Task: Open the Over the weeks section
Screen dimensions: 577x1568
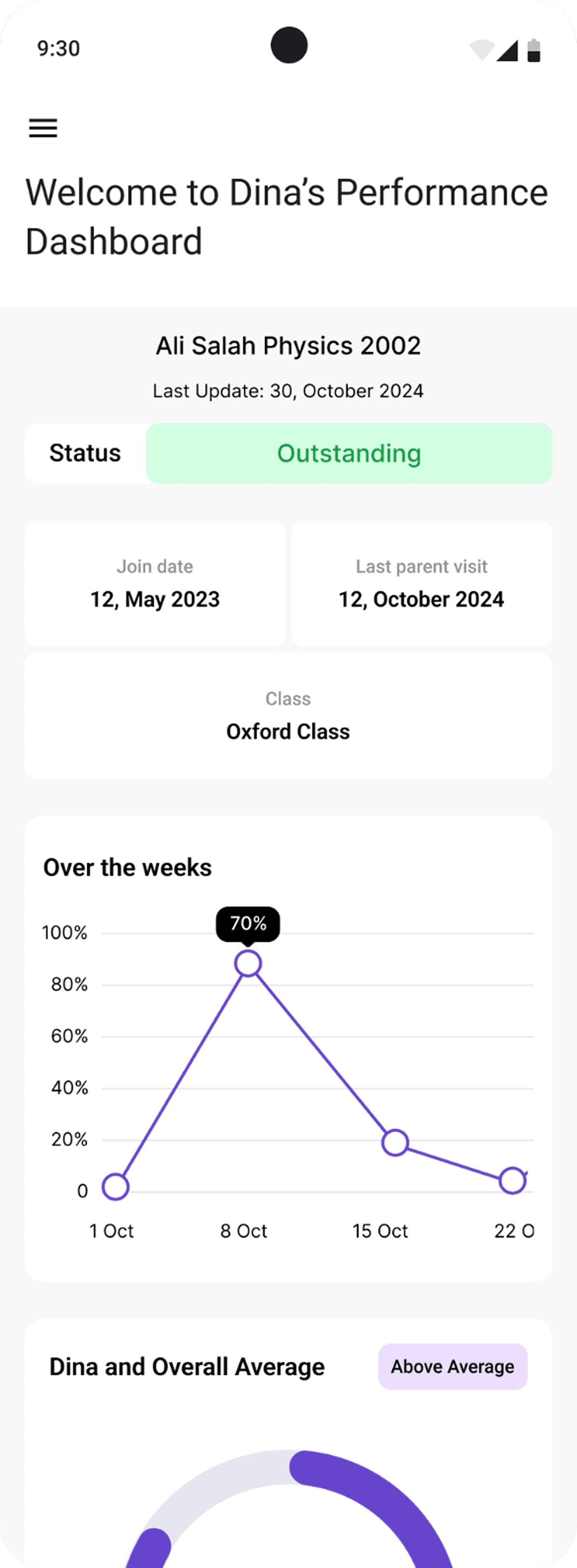Action: [x=126, y=867]
